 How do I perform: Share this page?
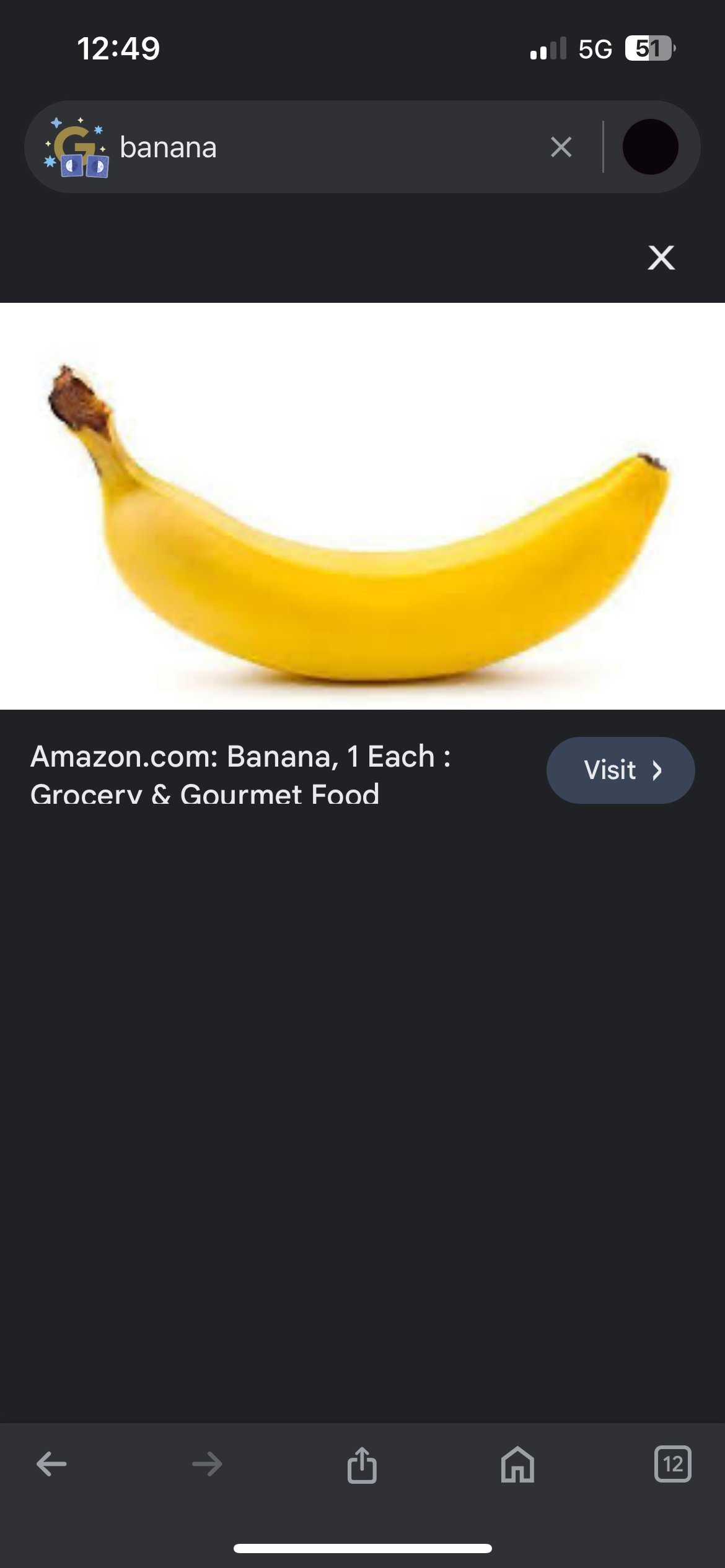click(362, 1464)
